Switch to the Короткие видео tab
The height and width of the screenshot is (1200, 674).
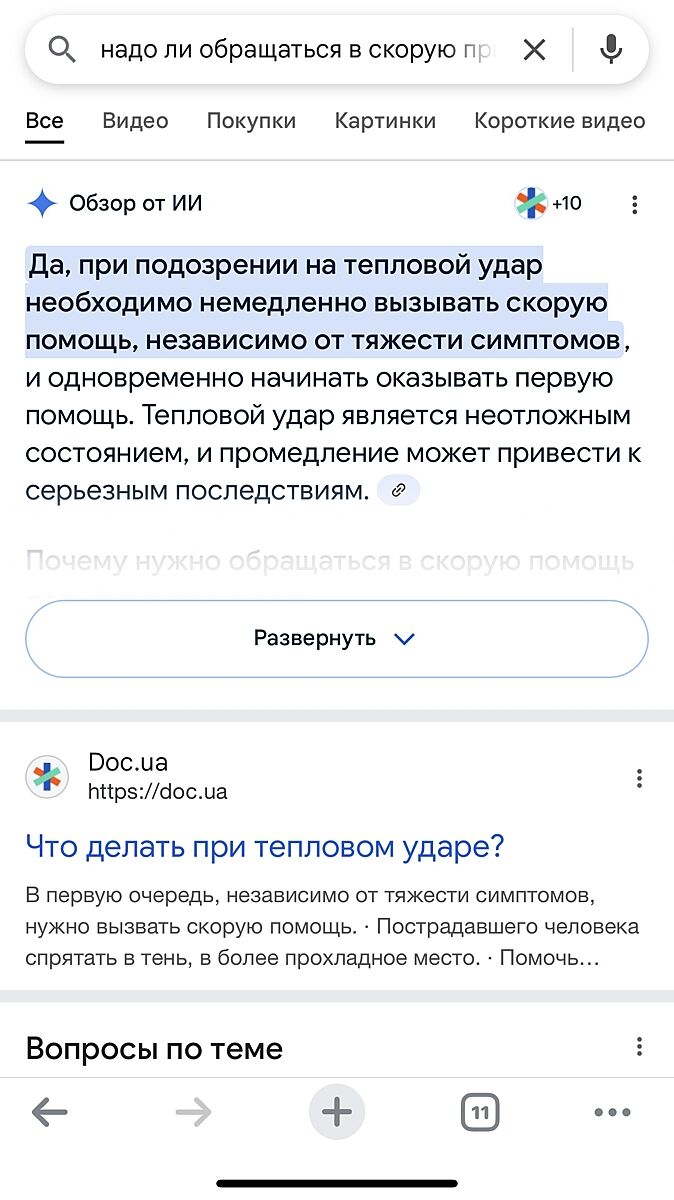click(x=559, y=121)
